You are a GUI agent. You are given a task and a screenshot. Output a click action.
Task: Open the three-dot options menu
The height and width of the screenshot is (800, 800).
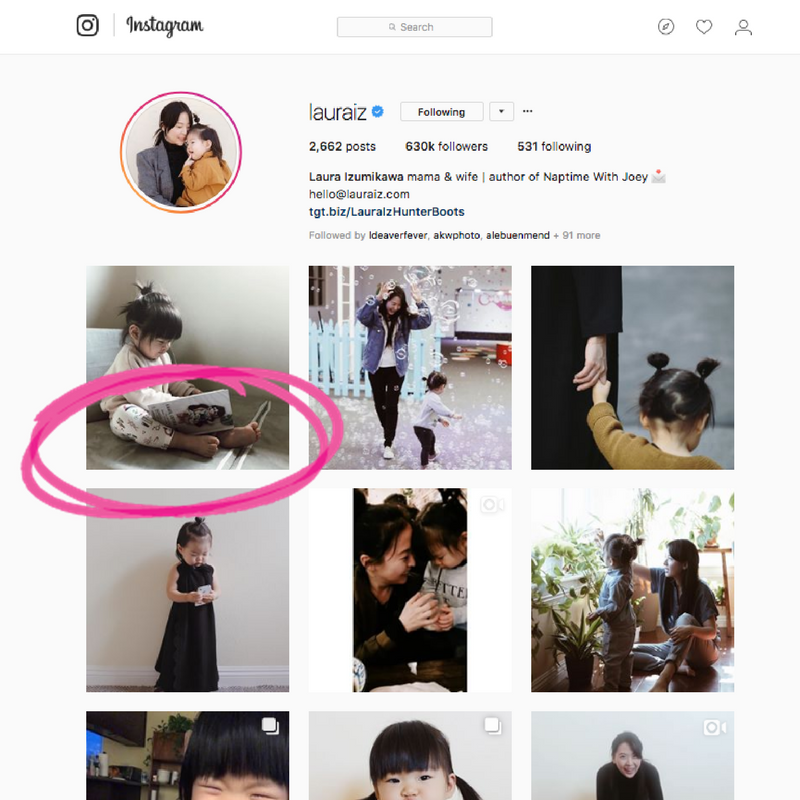528,112
